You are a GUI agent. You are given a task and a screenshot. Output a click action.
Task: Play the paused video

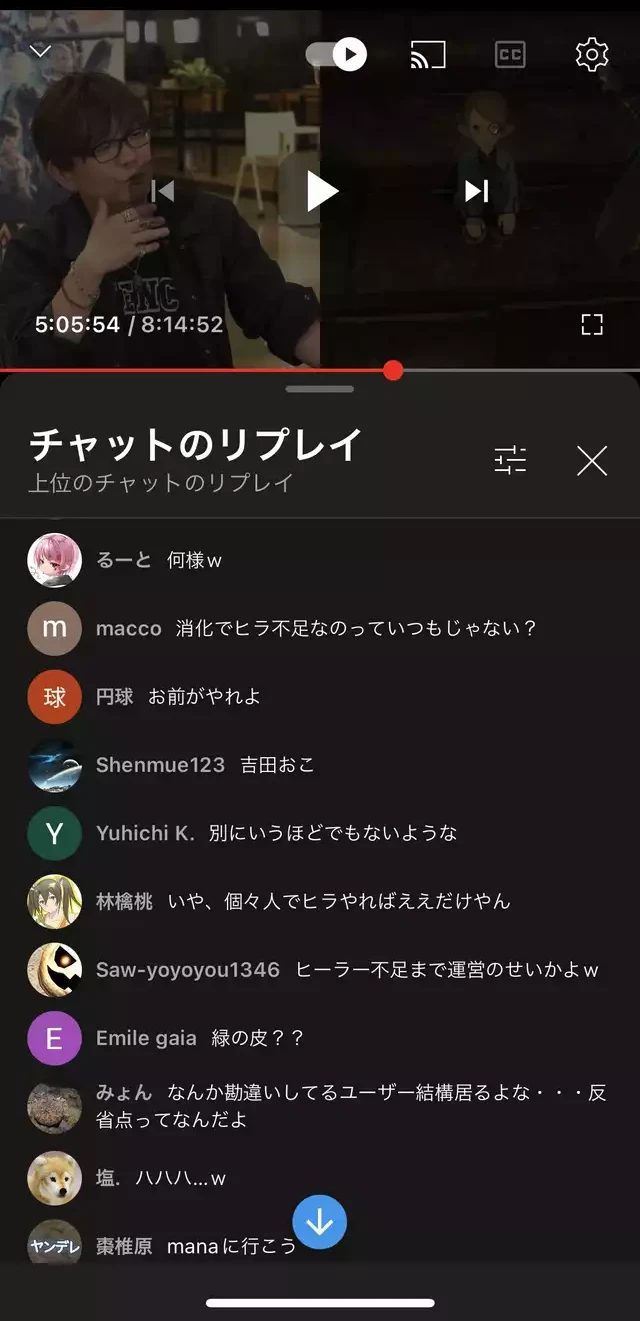coord(321,191)
